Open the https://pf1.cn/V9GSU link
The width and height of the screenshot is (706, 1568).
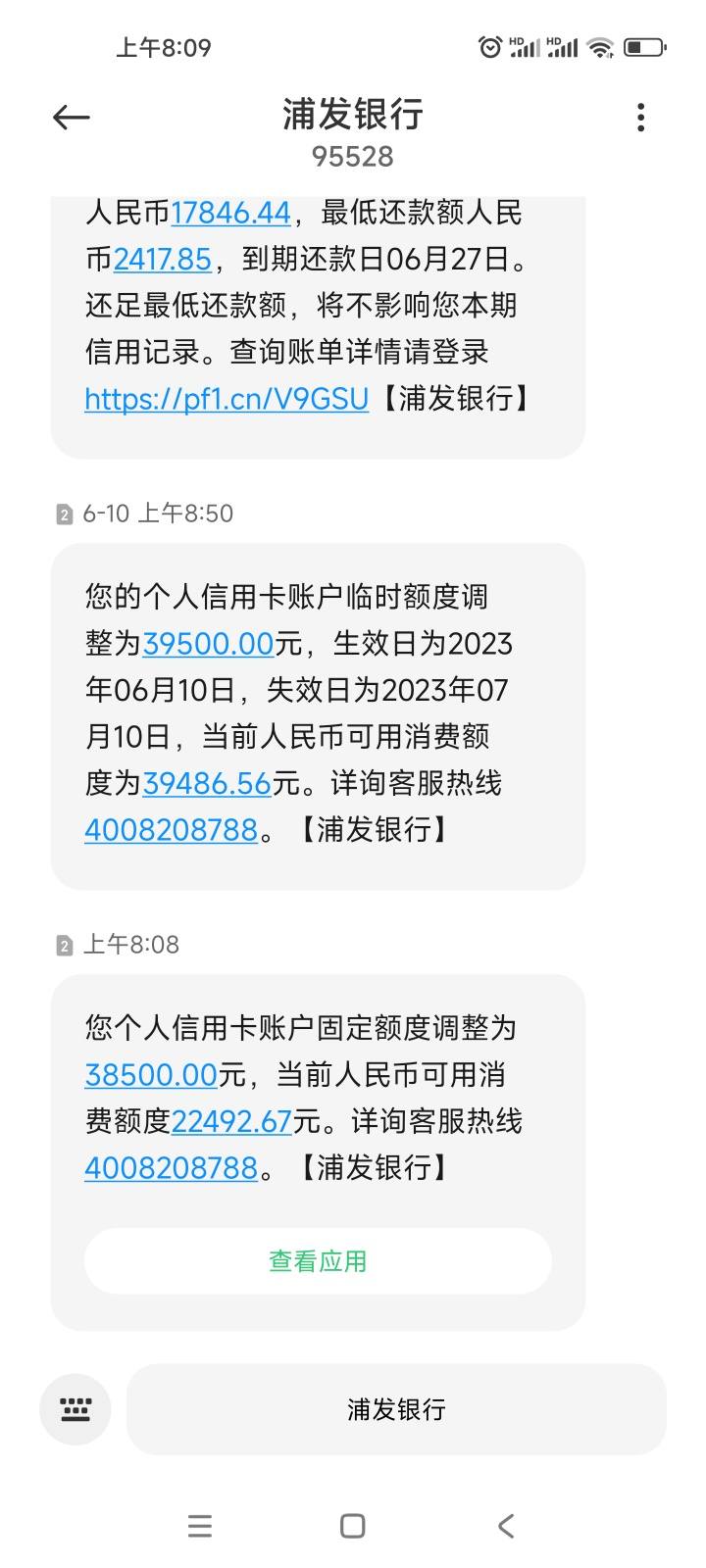click(x=227, y=399)
